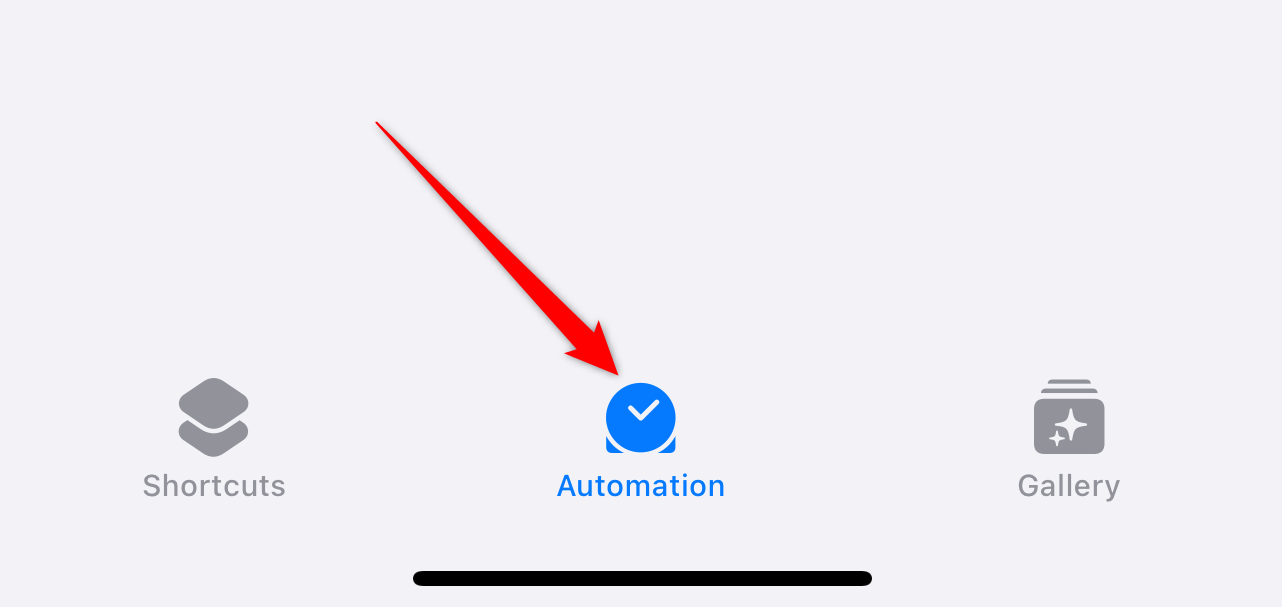Switch to the Shortcuts tab
This screenshot has height=607, width=1282.
tap(214, 440)
